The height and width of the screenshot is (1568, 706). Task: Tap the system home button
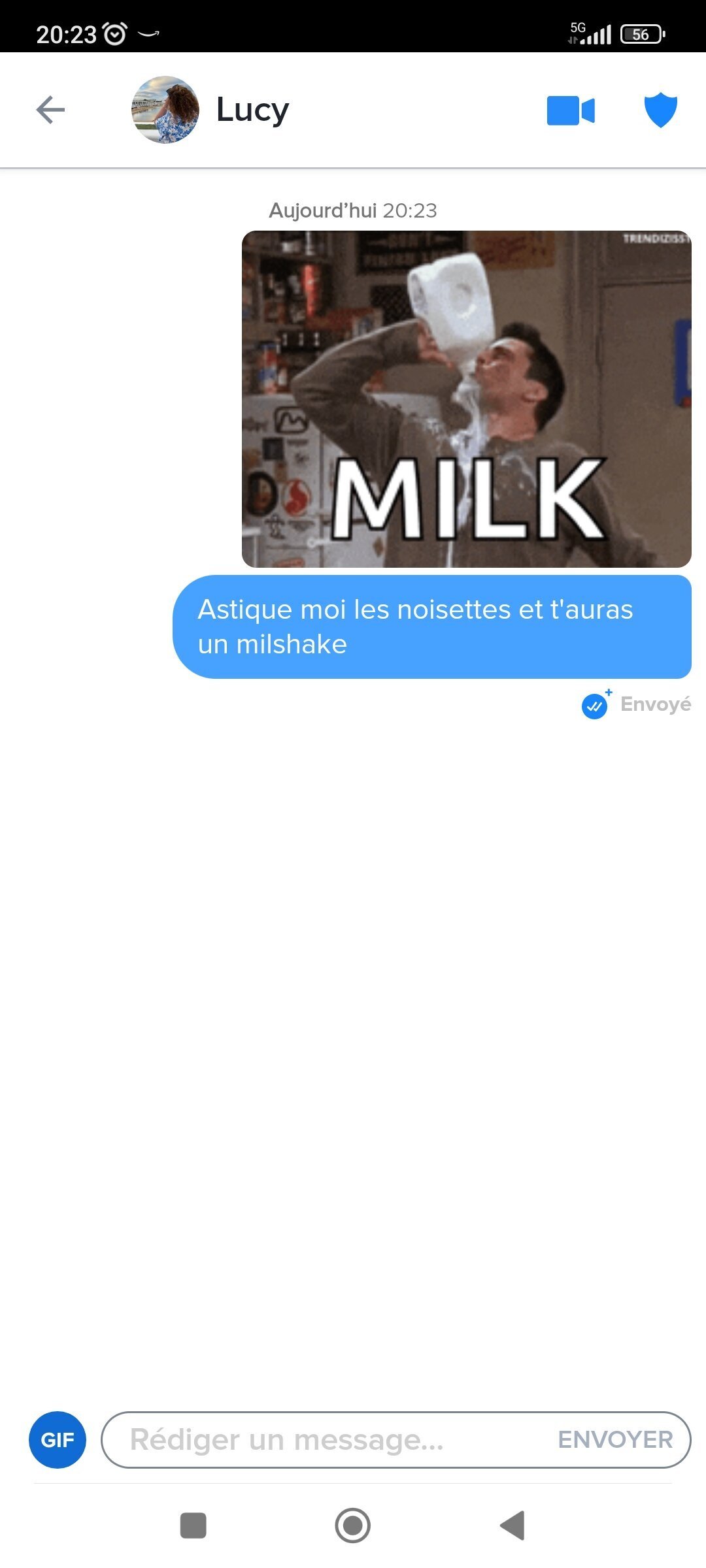coord(353,1526)
